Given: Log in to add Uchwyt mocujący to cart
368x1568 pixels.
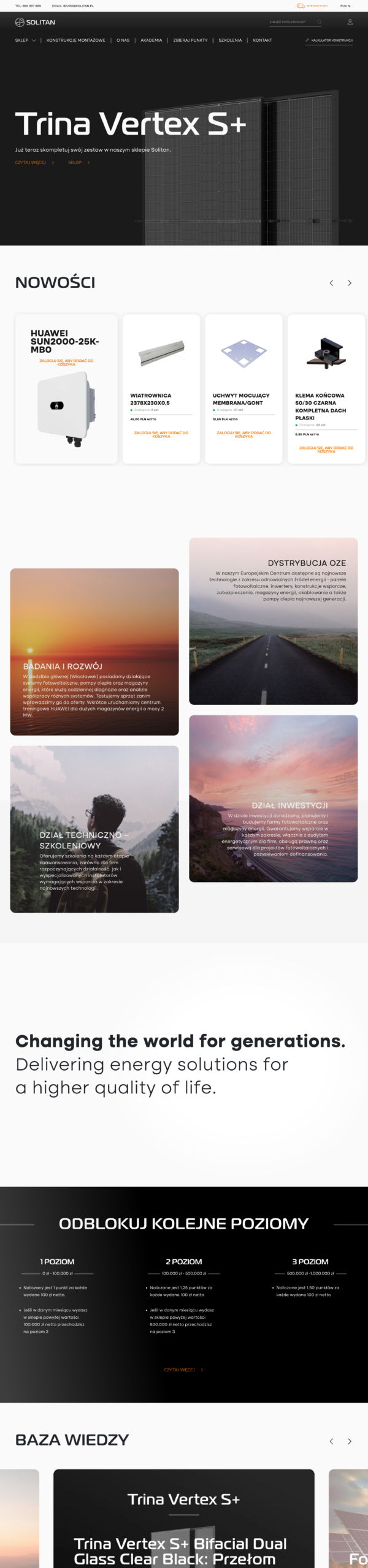Looking at the screenshot, I should pyautogui.click(x=243, y=434).
